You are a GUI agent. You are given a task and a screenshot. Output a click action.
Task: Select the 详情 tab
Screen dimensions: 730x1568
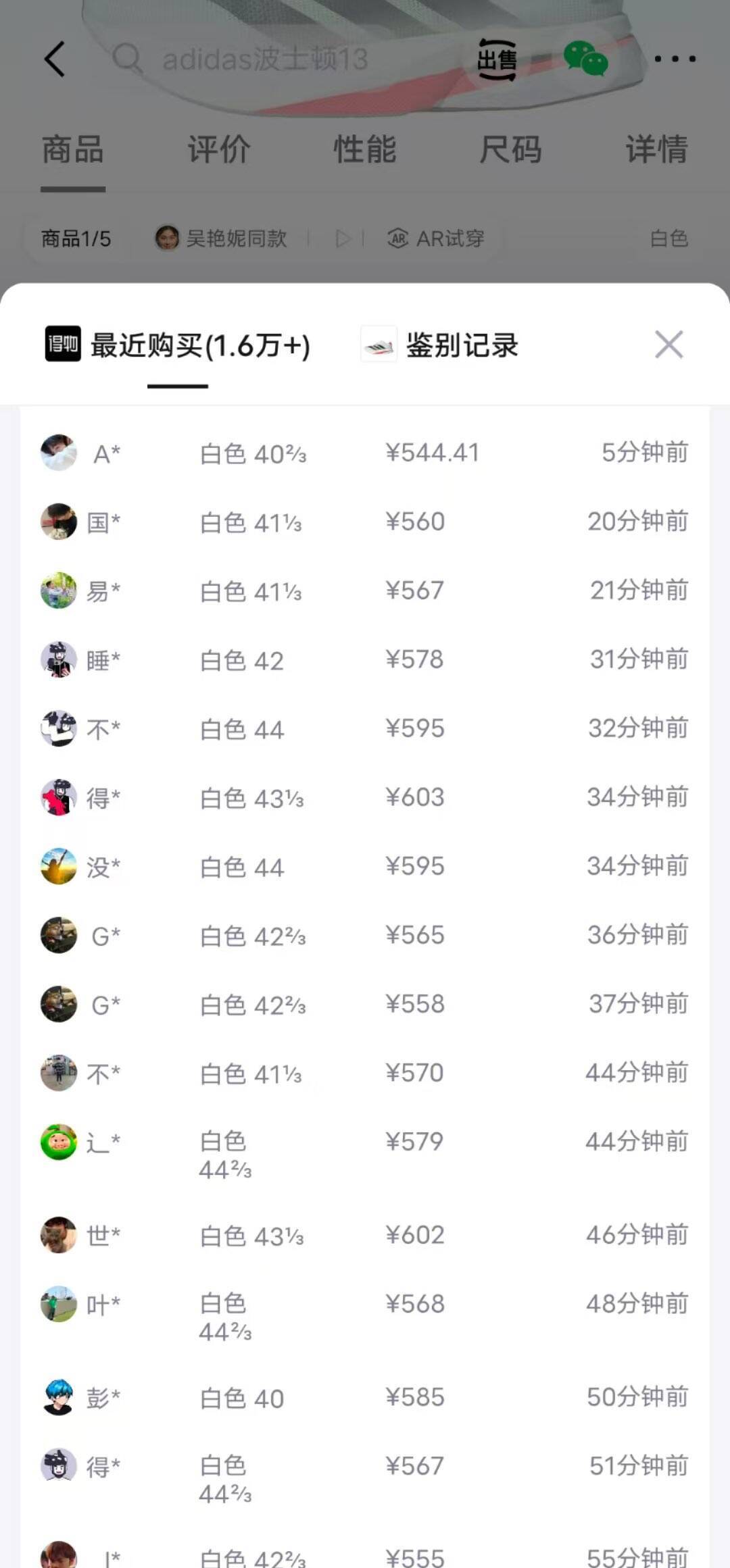tap(656, 150)
